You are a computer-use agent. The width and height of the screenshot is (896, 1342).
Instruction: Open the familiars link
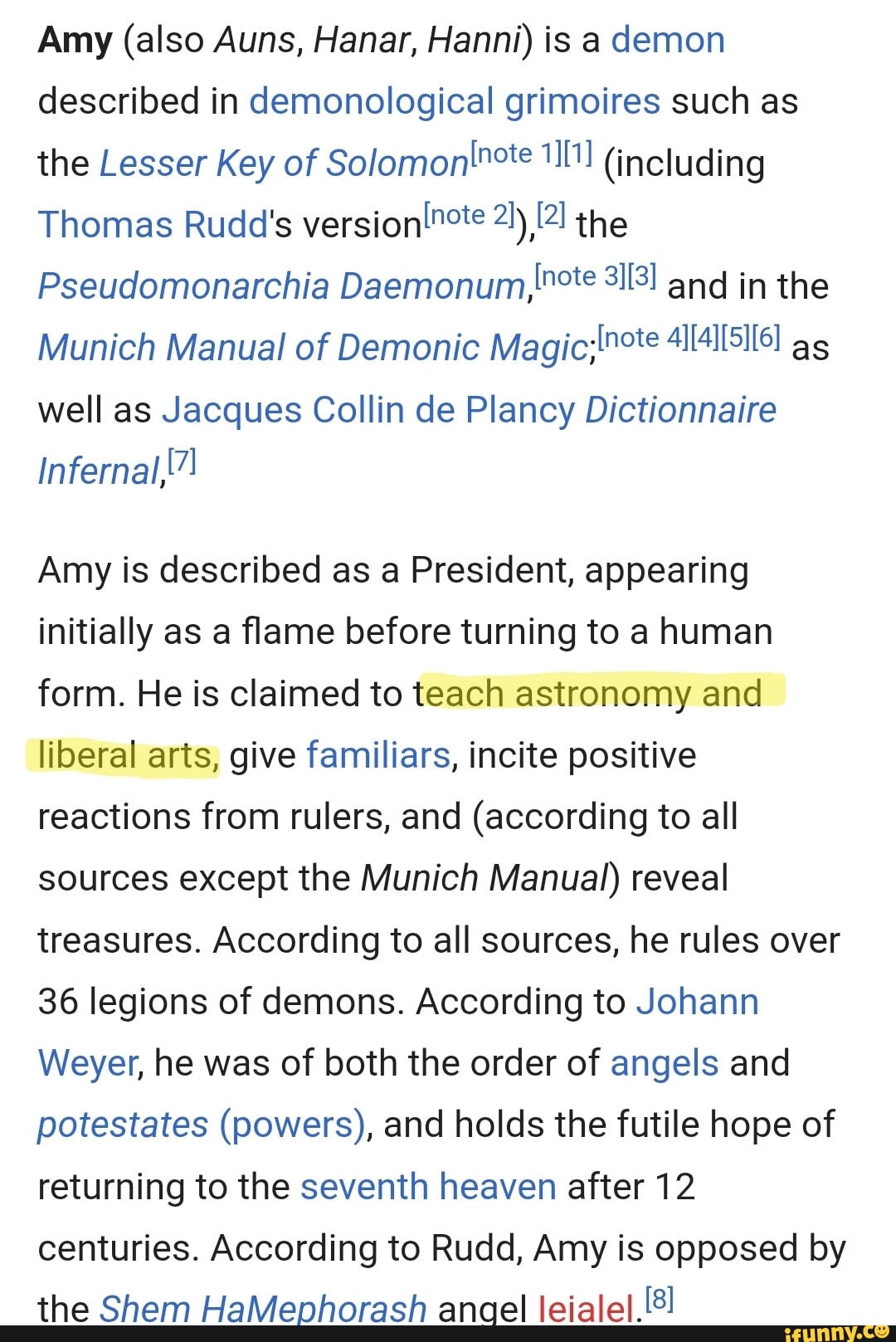[377, 755]
